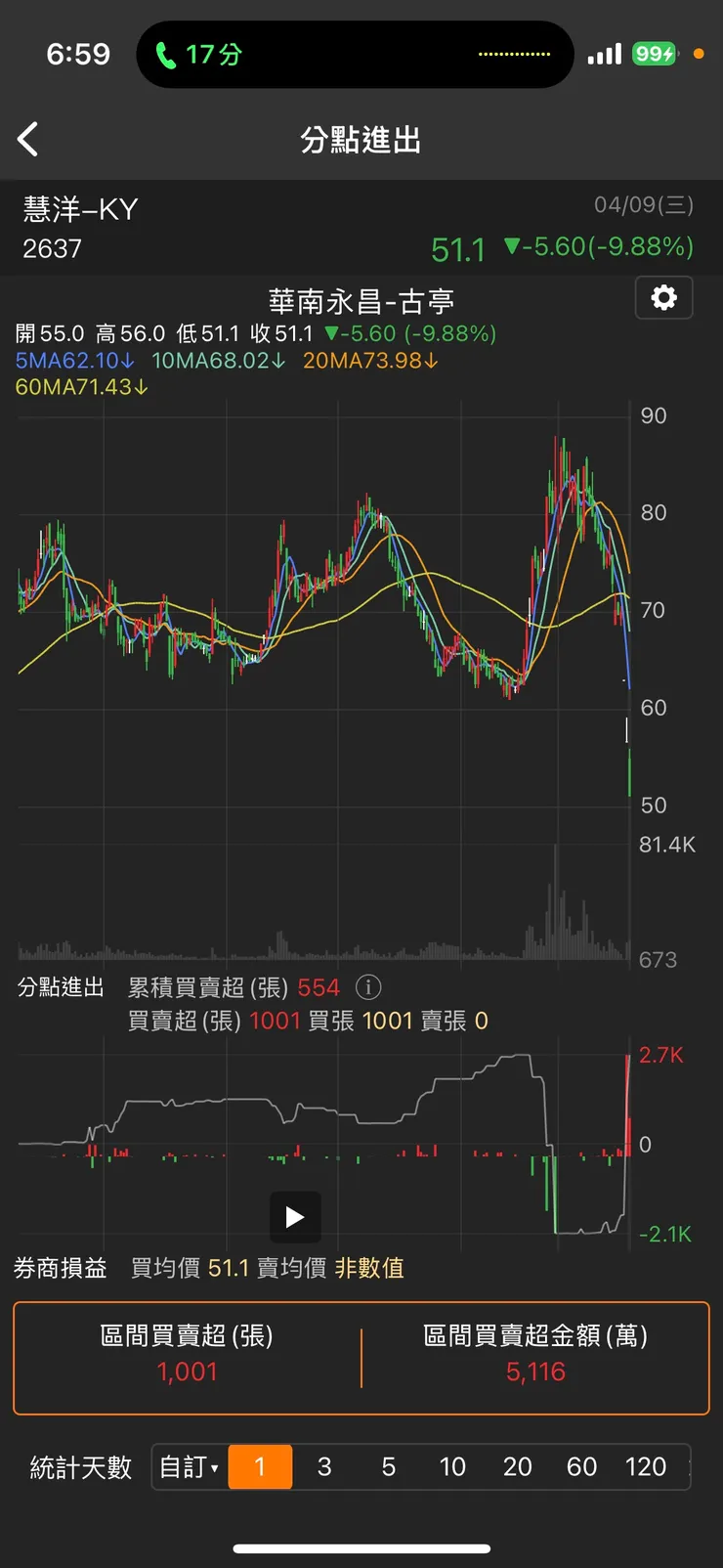Go back from 分點進出 page
Screen dimensions: 723x1568
28,140
